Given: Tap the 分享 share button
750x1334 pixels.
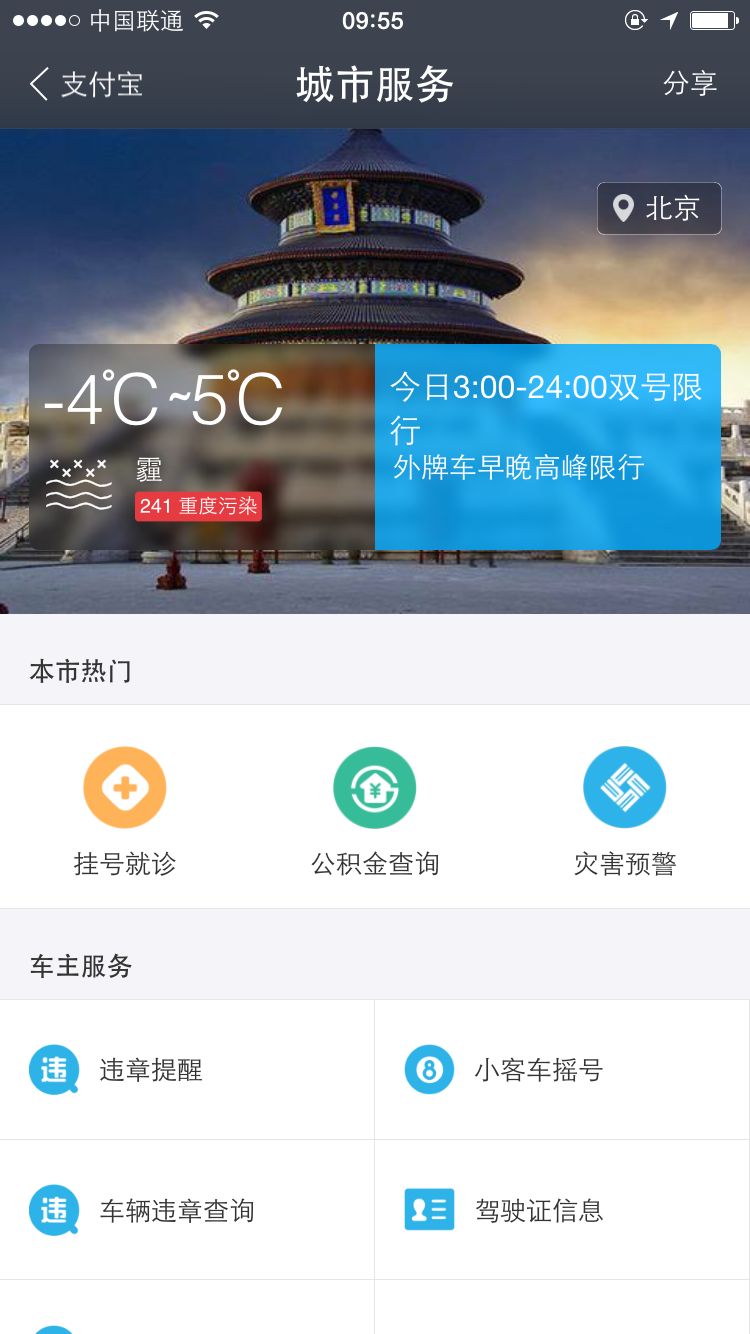Looking at the screenshot, I should click(690, 84).
